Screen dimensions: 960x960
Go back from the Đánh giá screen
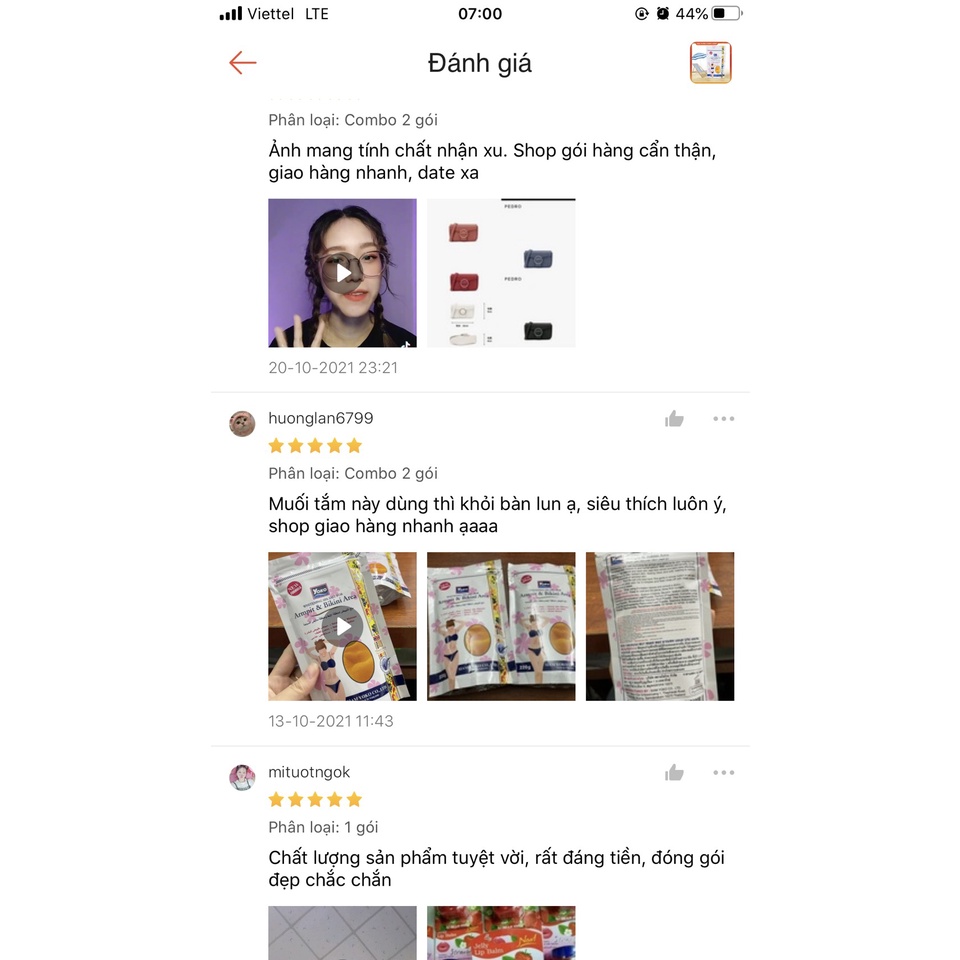[x=242, y=63]
